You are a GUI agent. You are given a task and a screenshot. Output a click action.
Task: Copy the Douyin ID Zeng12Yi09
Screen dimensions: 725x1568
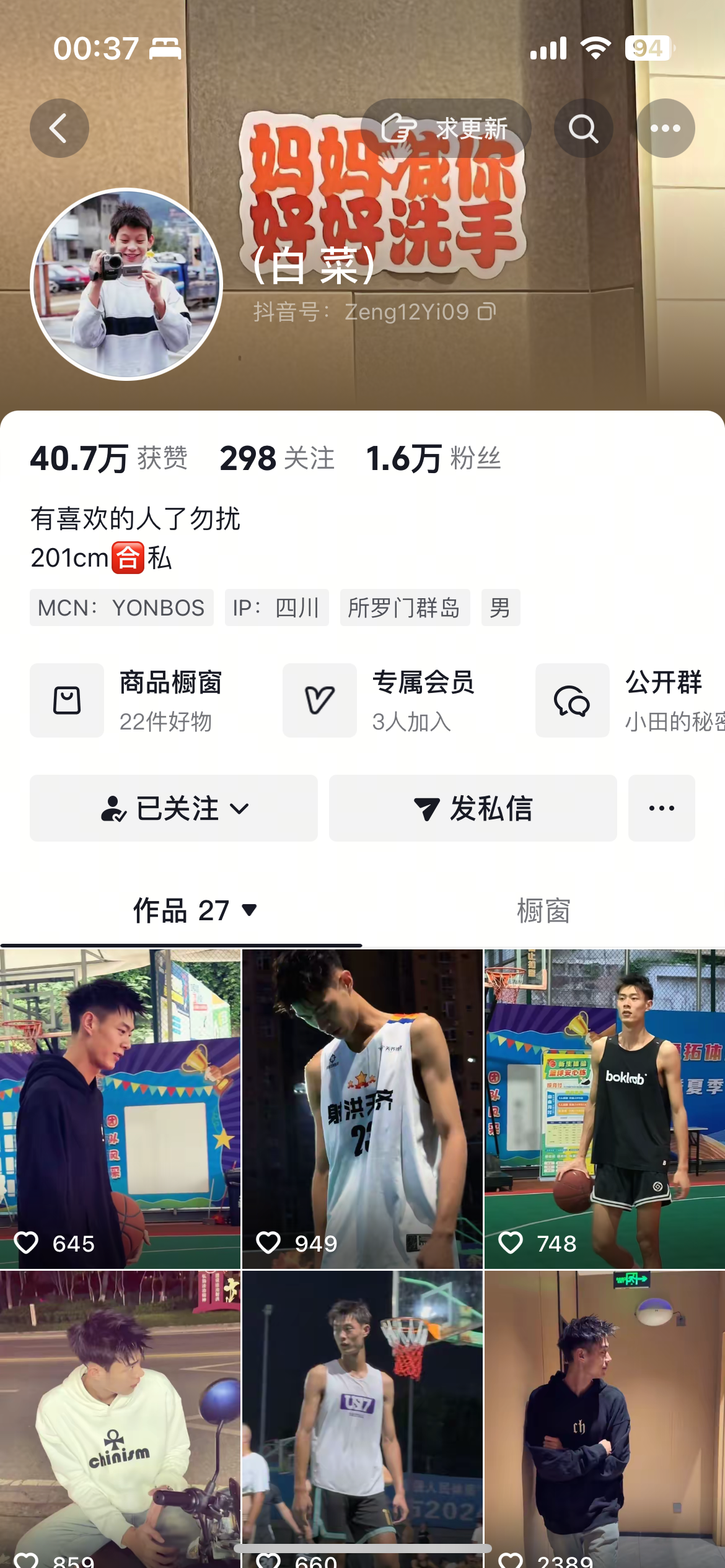[487, 311]
